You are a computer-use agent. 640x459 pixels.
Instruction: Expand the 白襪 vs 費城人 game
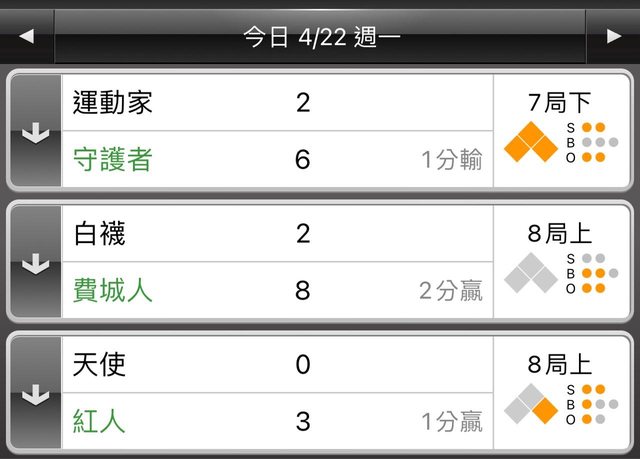(x=35, y=262)
